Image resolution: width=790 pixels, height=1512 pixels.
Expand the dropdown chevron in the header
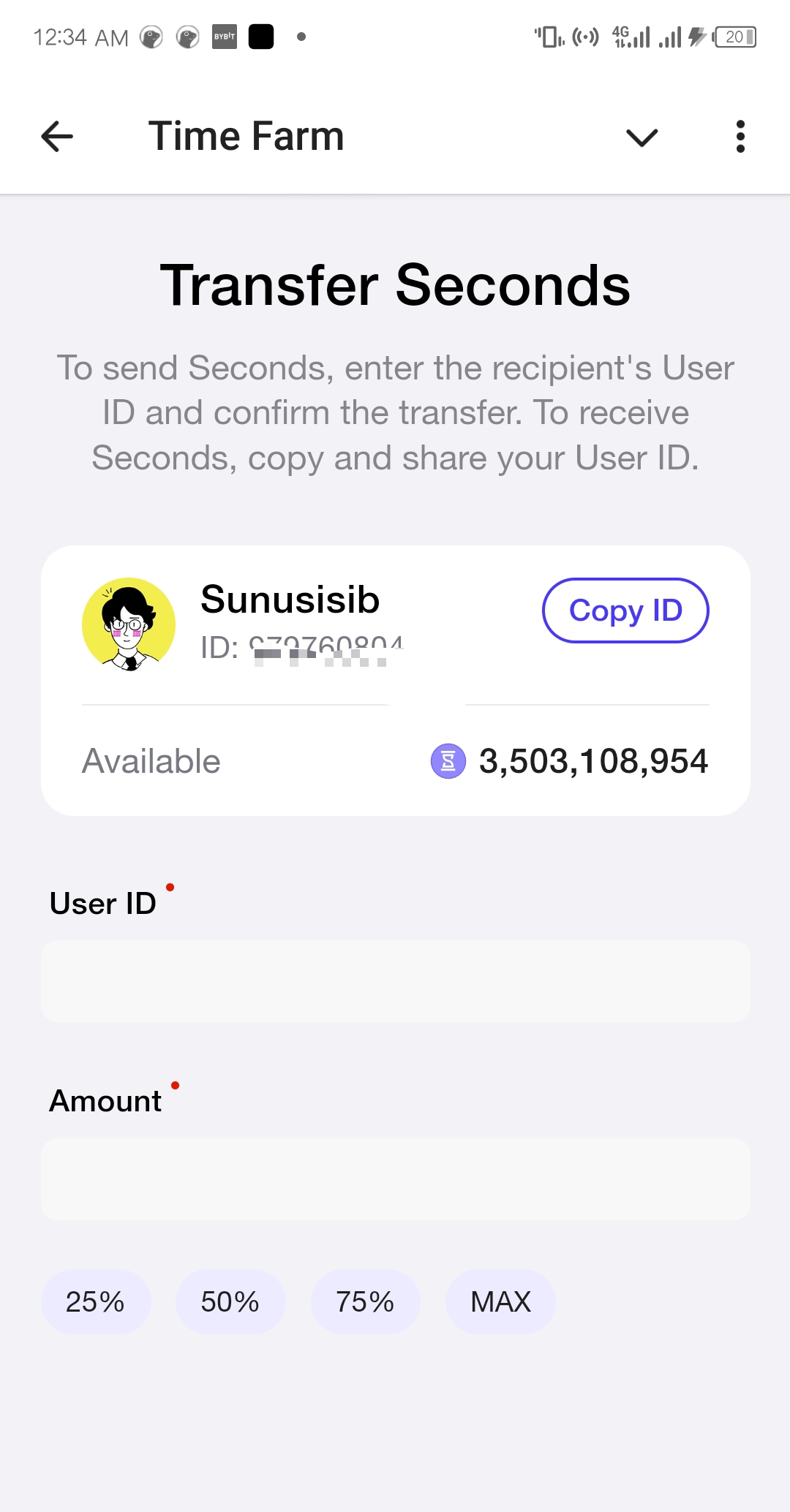coord(642,137)
